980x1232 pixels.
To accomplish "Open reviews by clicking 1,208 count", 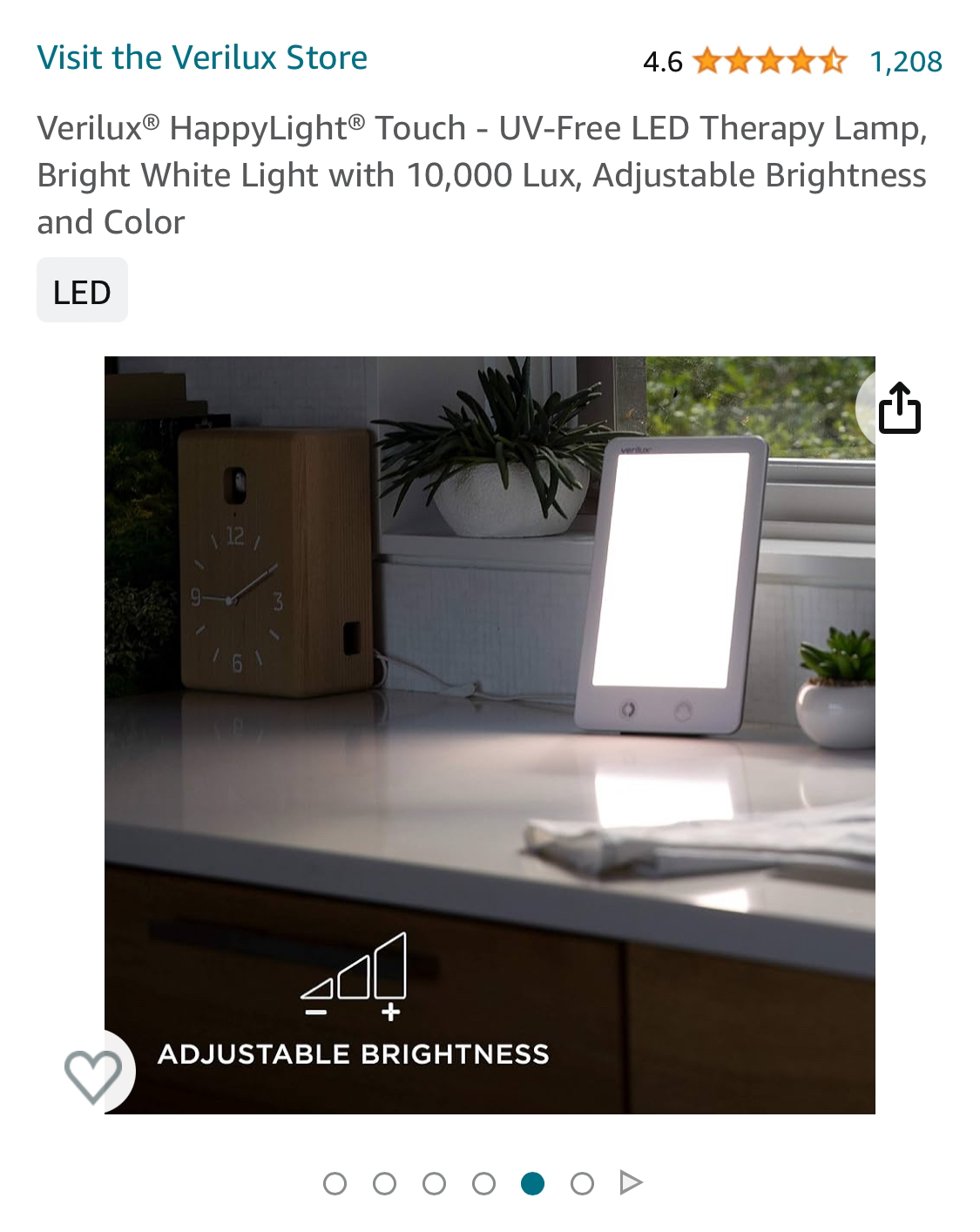I will (906, 61).
